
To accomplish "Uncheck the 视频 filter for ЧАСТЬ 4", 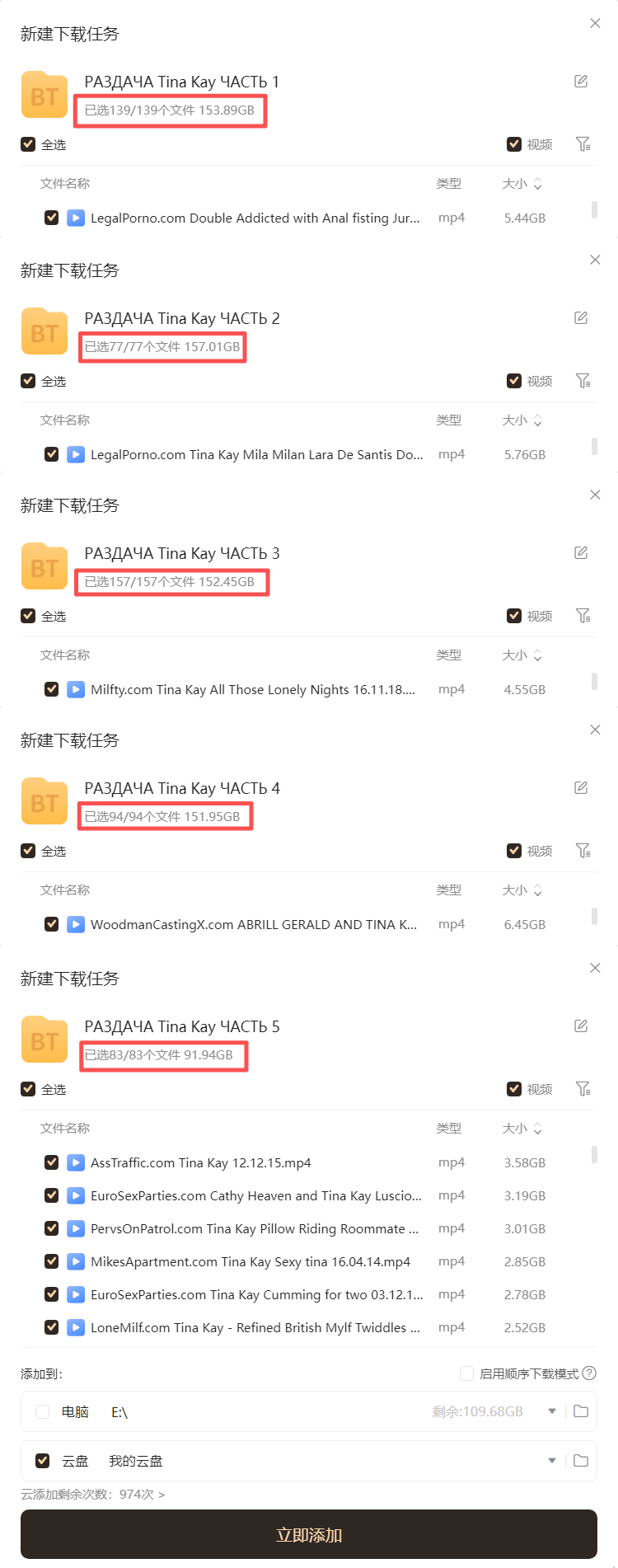I will coord(514,851).
